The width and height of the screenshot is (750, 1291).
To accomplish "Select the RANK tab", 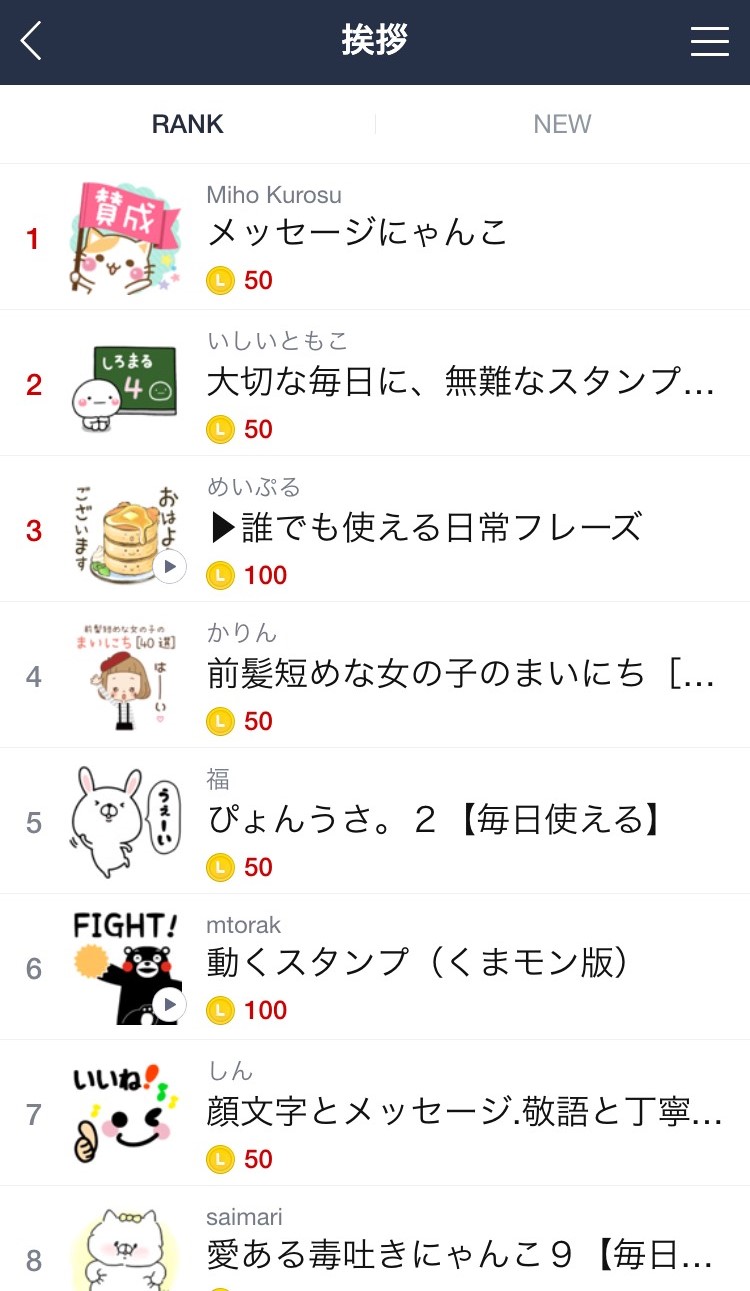I will (x=188, y=124).
